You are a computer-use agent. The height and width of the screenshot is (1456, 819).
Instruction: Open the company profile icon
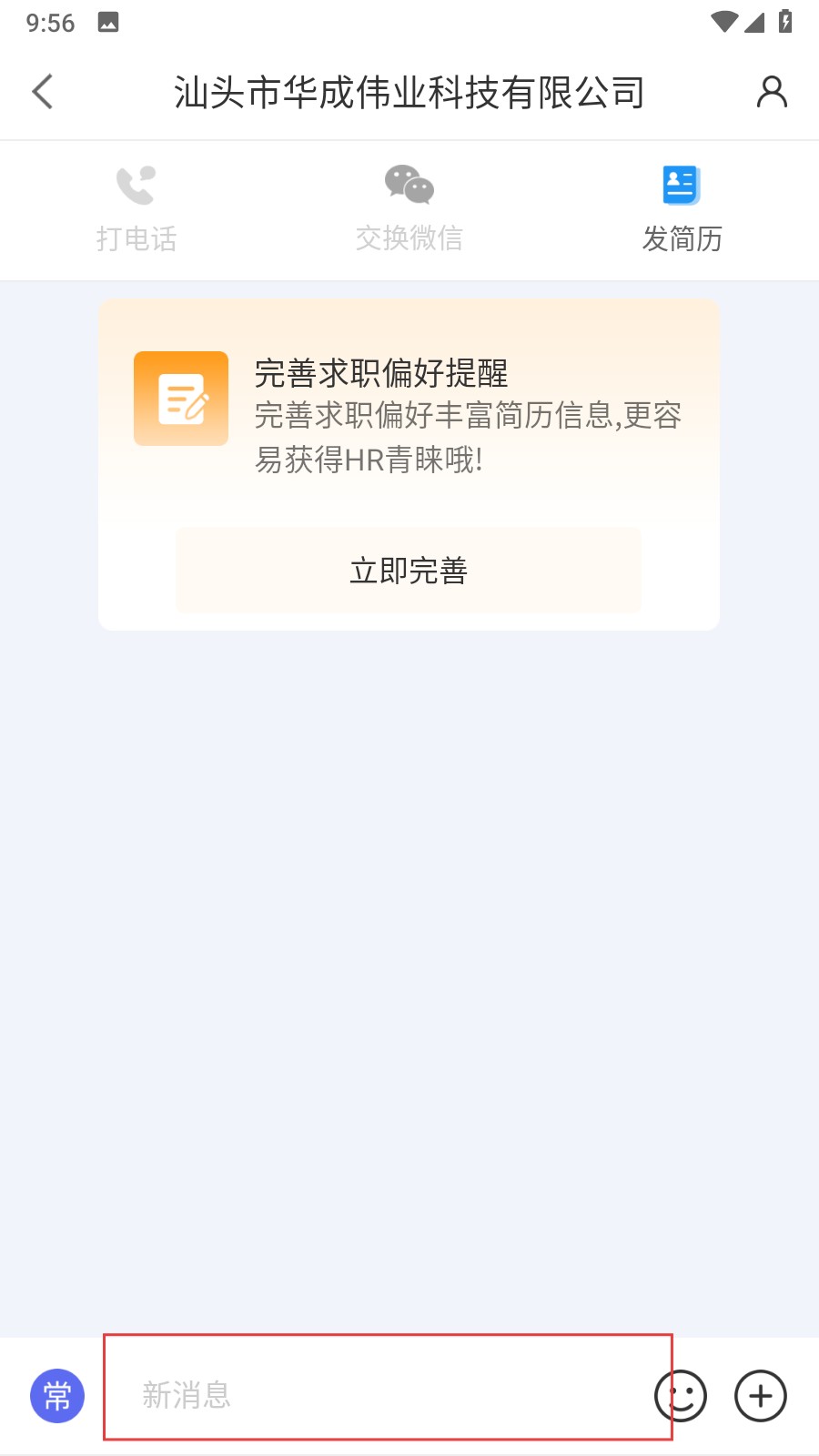772,92
